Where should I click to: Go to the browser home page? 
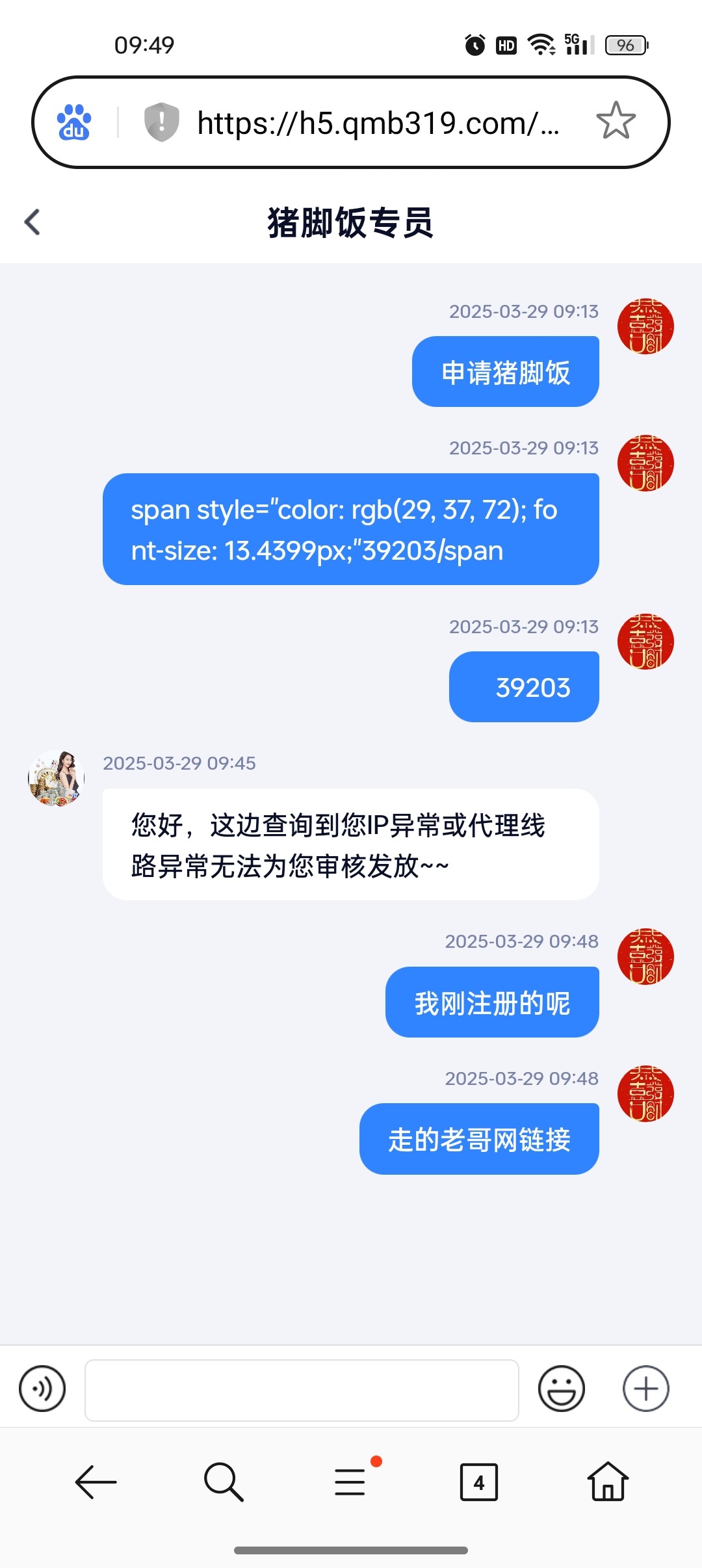608,1482
